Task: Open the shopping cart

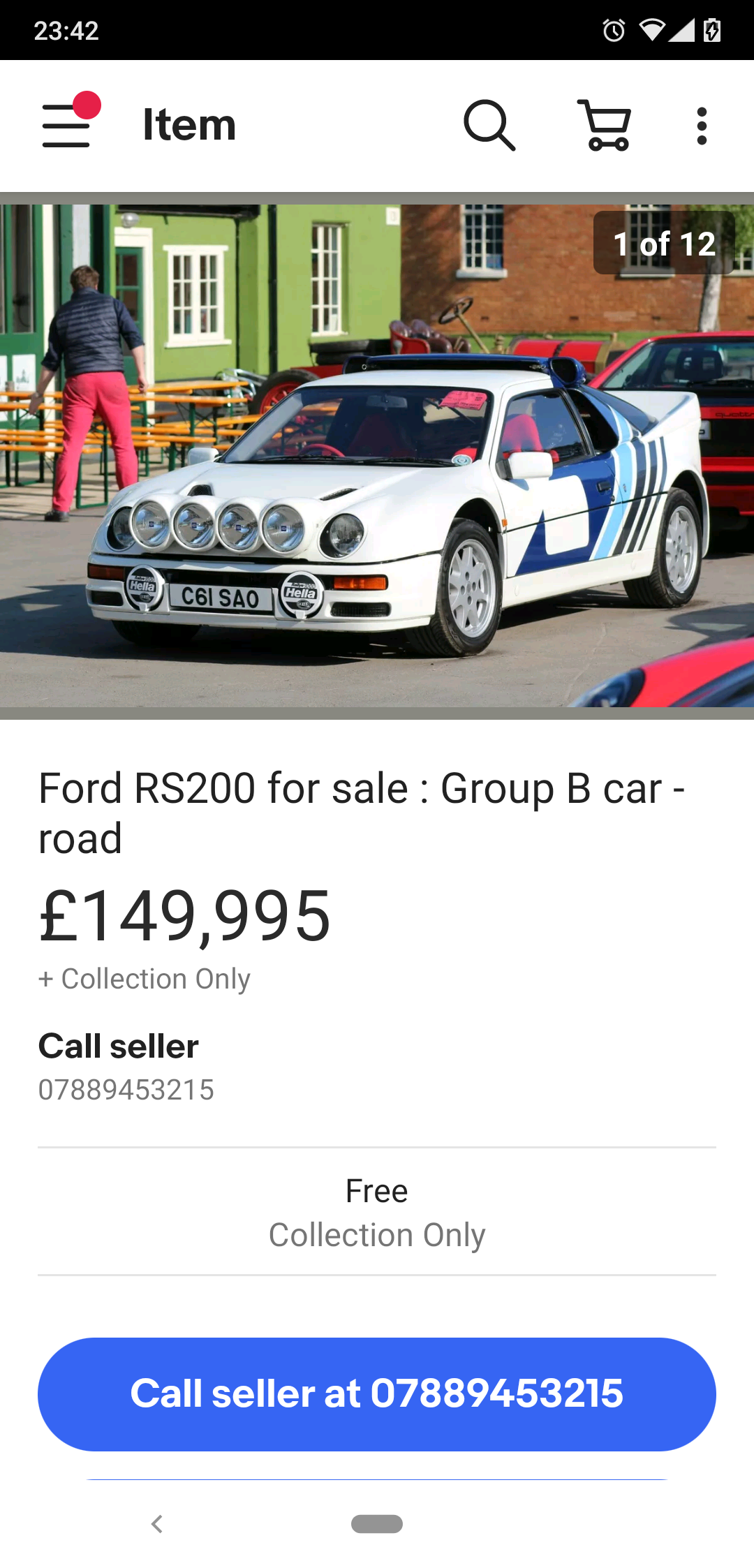Action: click(x=605, y=126)
